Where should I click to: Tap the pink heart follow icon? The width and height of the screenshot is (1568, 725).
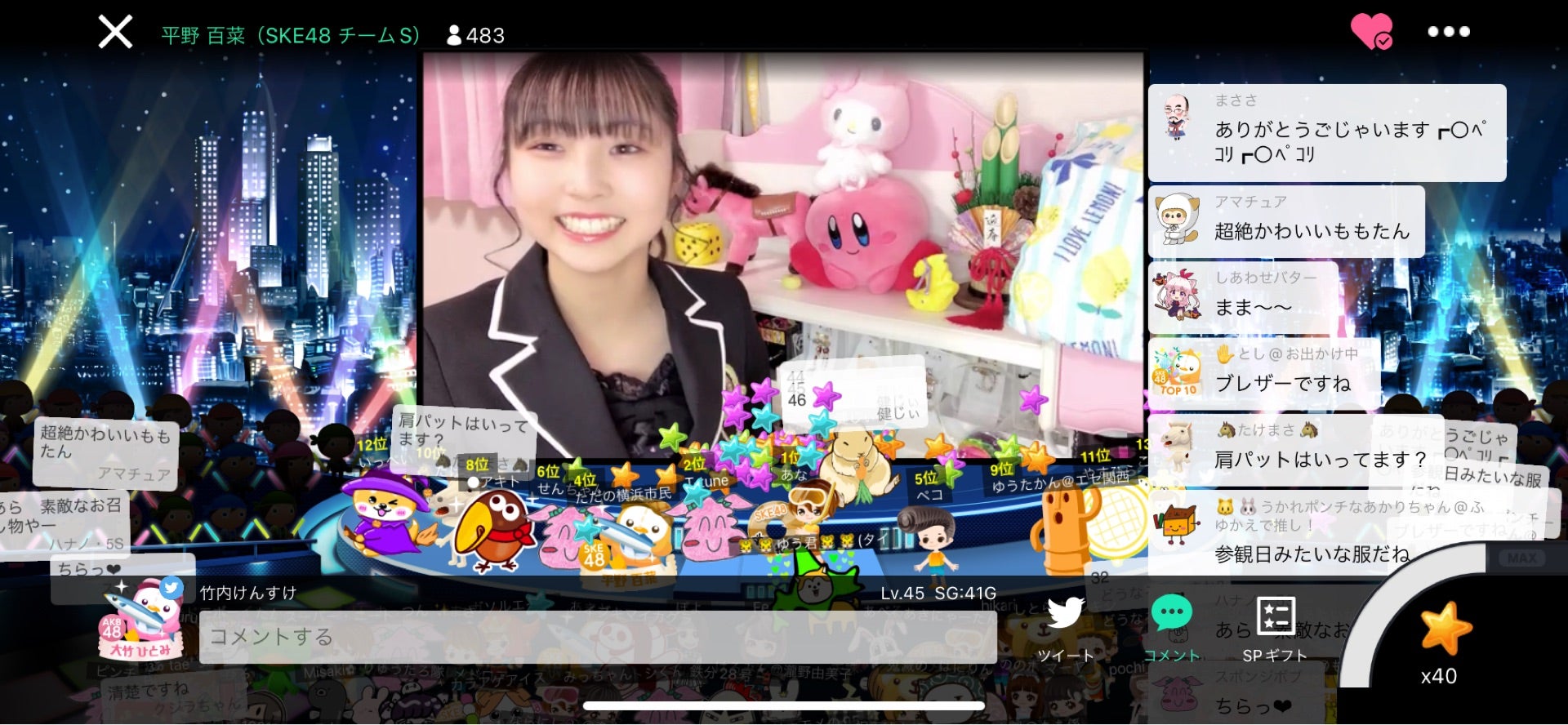click(x=1371, y=32)
